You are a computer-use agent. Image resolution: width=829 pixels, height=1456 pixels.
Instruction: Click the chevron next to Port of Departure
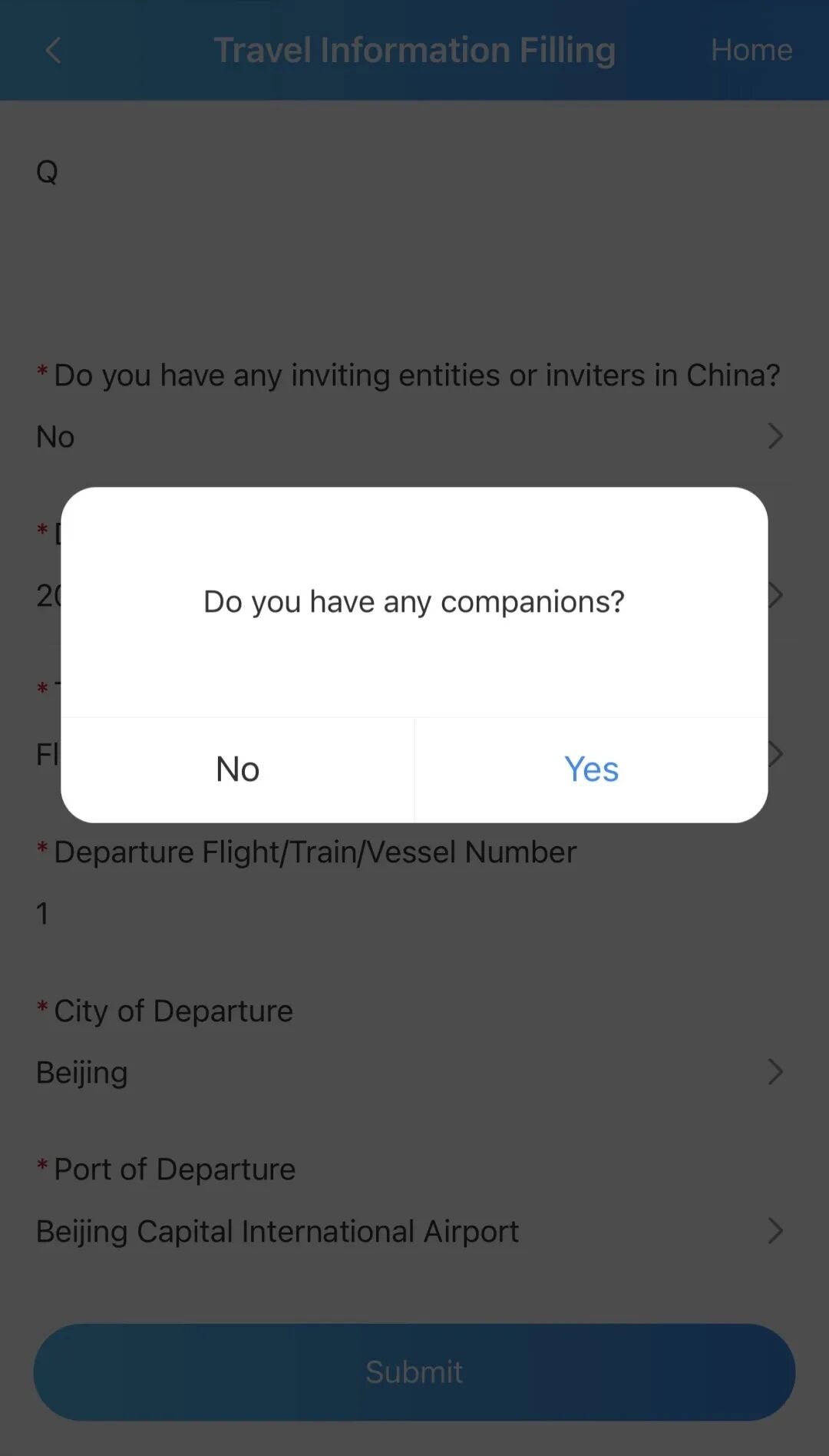pos(775,1232)
